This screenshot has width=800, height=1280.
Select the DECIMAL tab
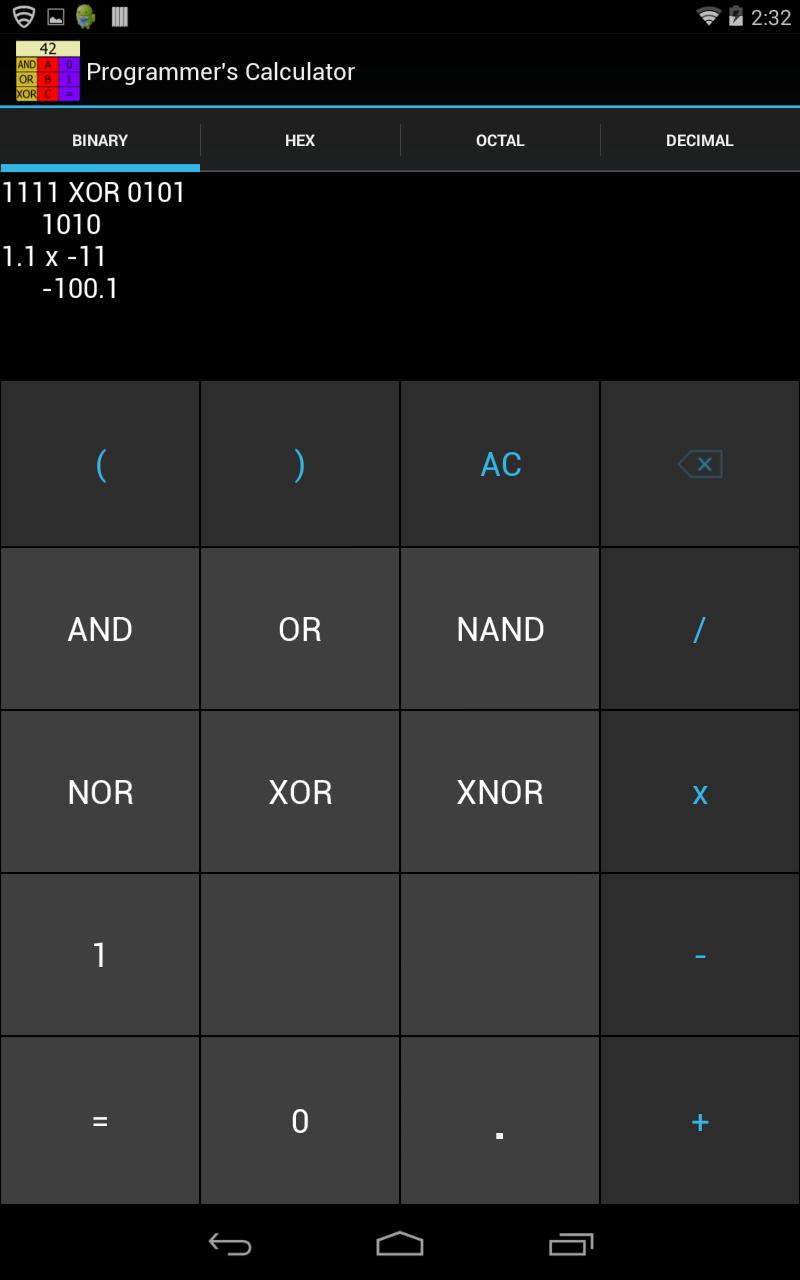(x=699, y=140)
